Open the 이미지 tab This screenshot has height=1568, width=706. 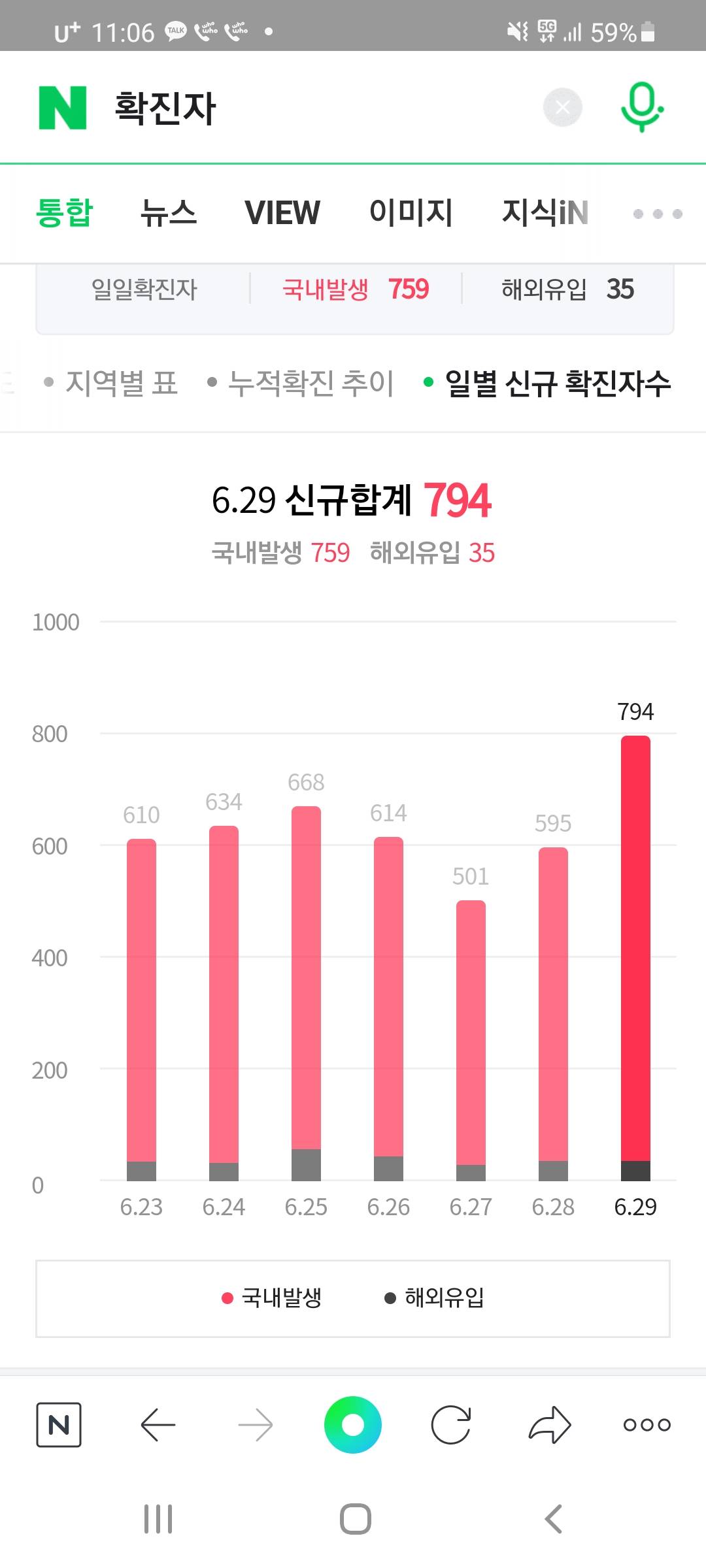click(411, 213)
